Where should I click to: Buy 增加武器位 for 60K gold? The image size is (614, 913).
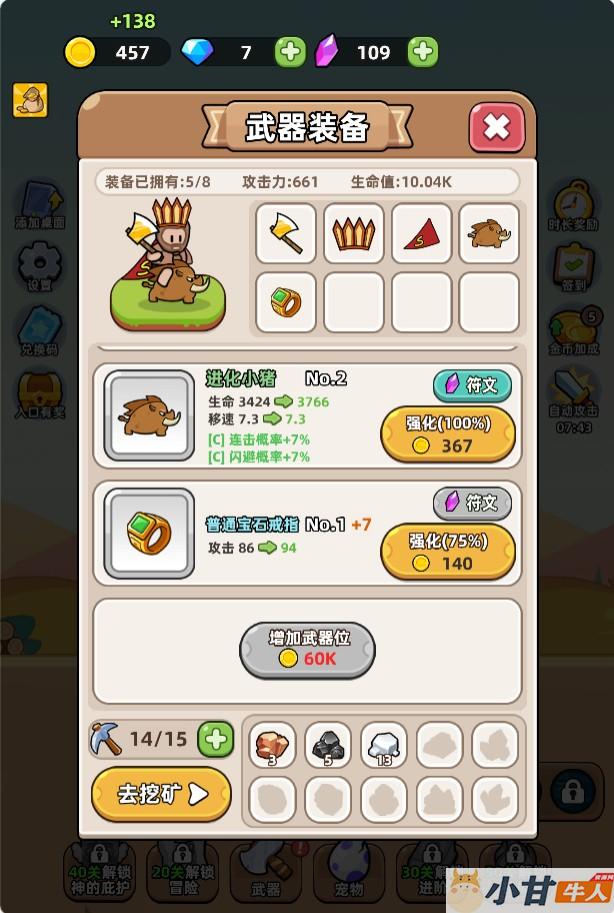[x=307, y=649]
